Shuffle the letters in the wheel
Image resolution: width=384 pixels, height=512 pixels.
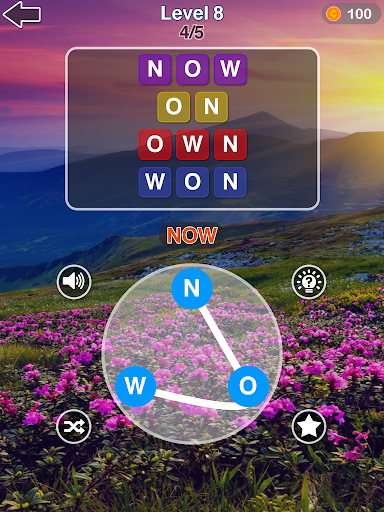coord(74,426)
